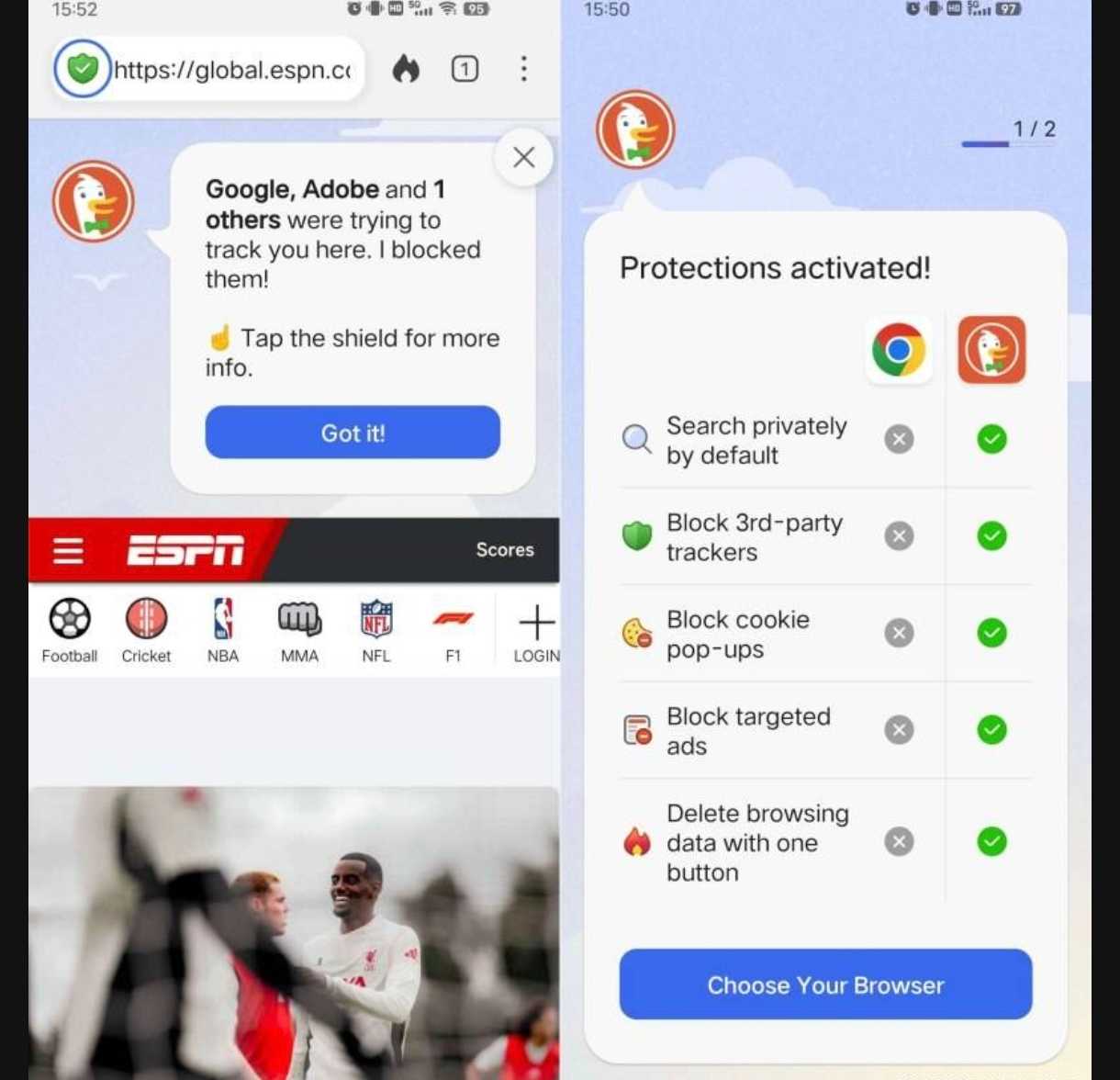Go to the F1 section
This screenshot has height=1080, width=1120.
click(453, 630)
